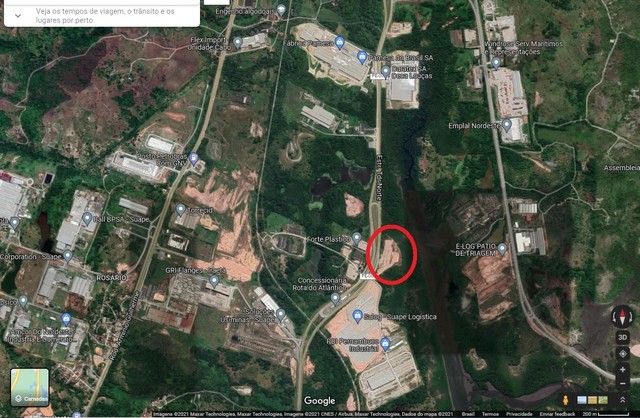
Task: Switch to 3D view
Action: pyautogui.click(x=622, y=337)
